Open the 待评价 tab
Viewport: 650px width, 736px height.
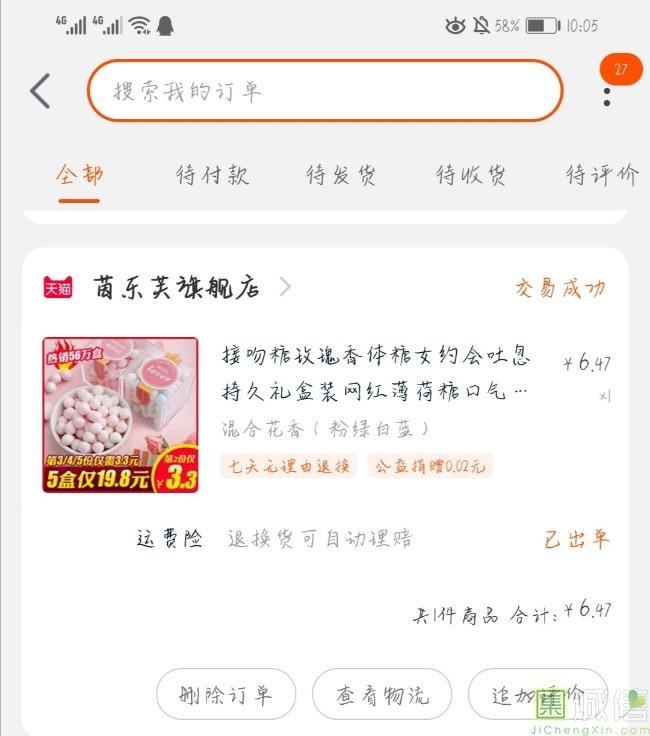pos(601,175)
